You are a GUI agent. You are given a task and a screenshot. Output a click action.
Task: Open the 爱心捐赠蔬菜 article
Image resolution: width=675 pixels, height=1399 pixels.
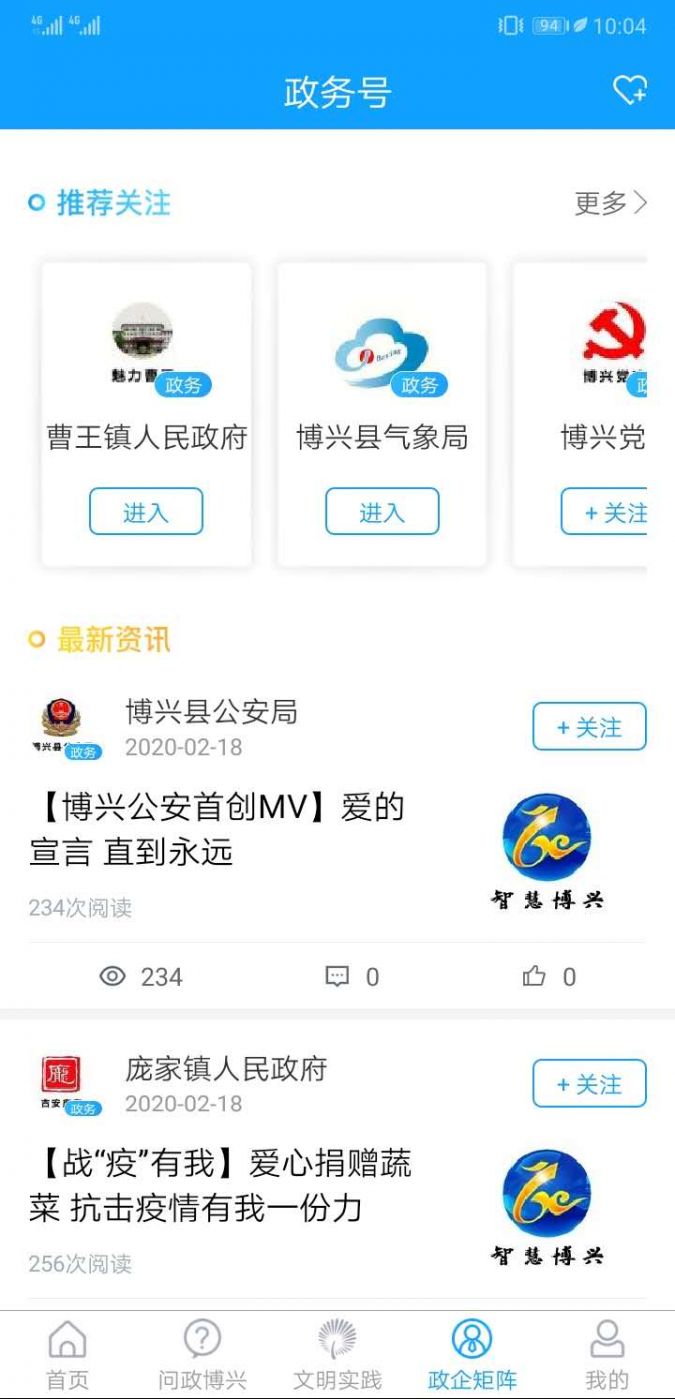(x=220, y=1186)
